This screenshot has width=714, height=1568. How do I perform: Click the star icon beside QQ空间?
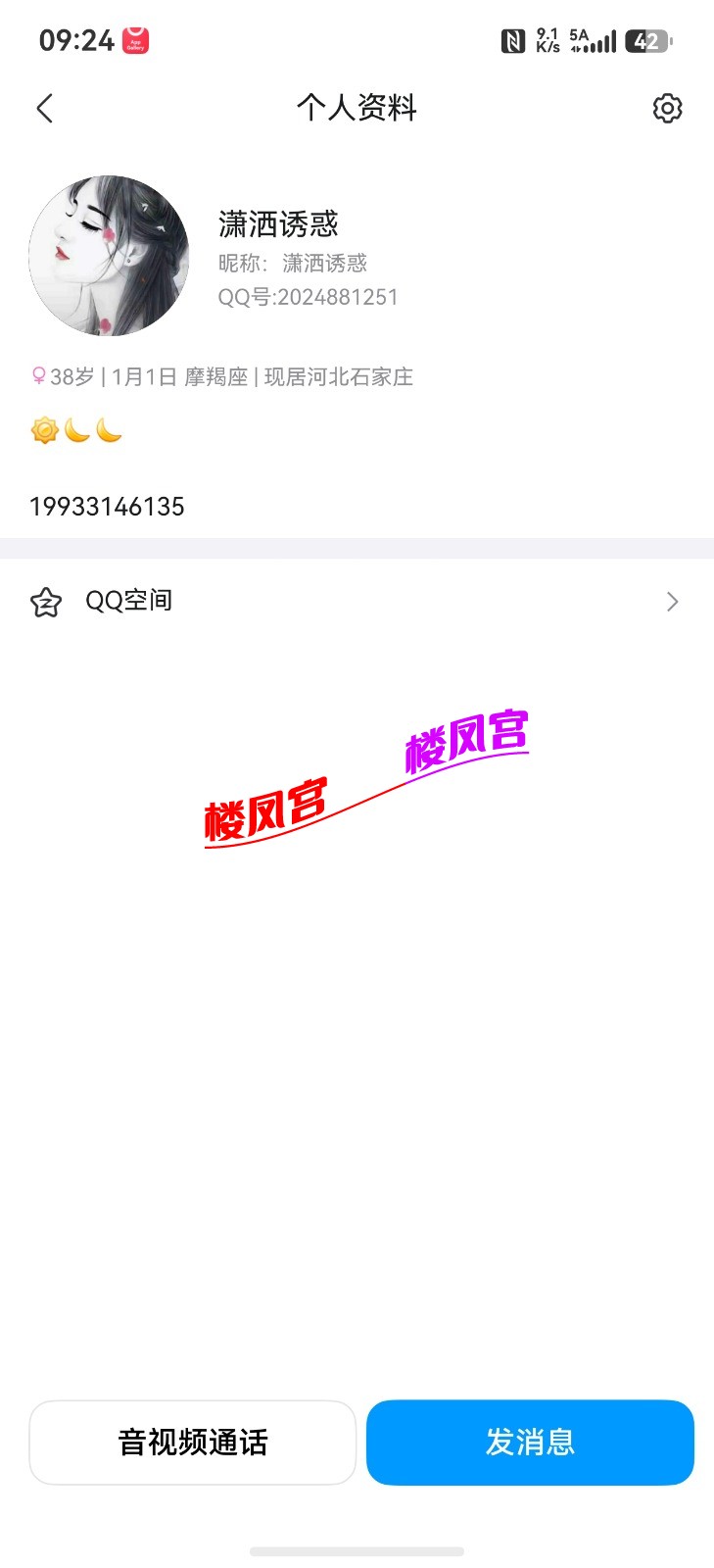[45, 601]
